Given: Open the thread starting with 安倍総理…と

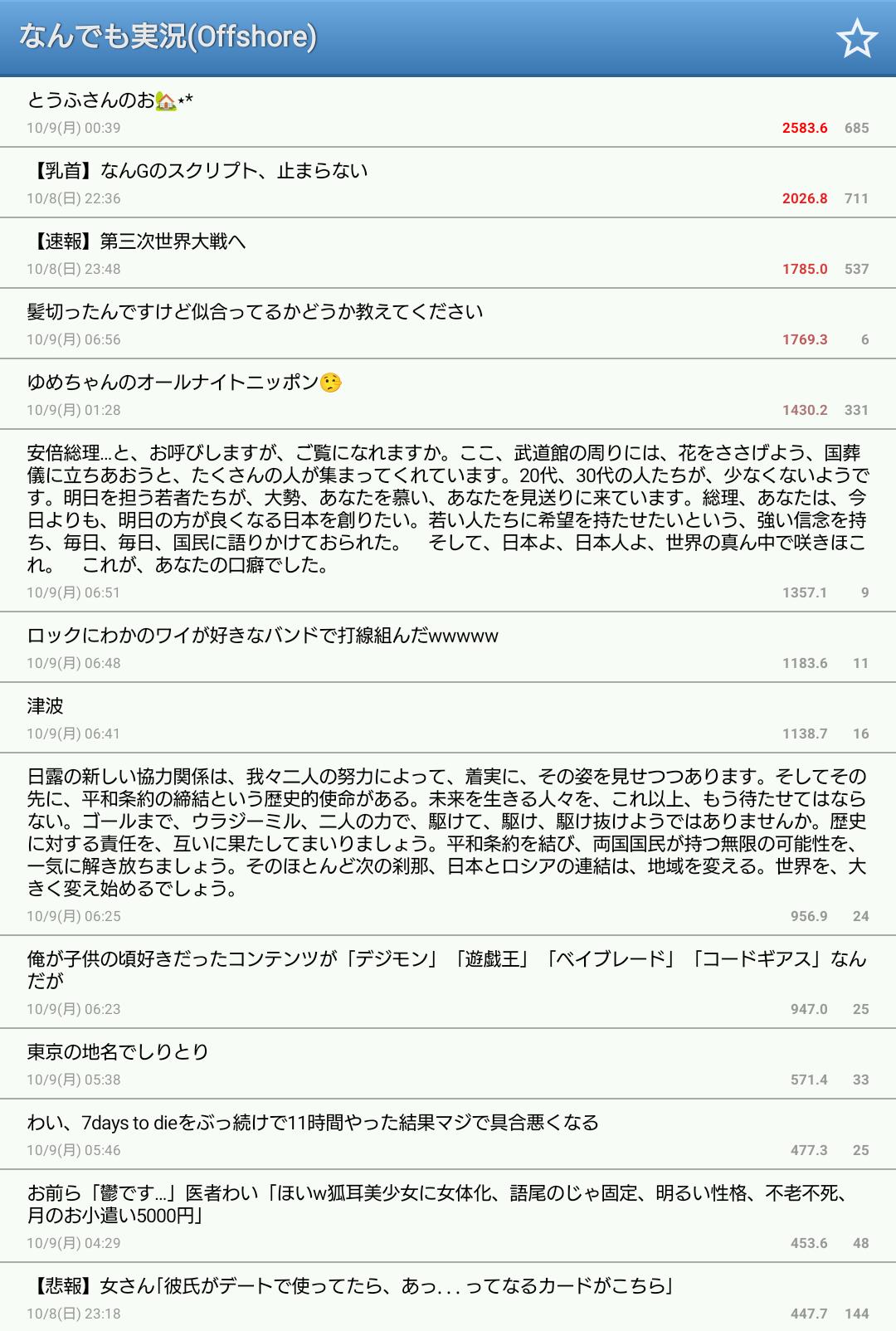Looking at the screenshot, I should [448, 520].
